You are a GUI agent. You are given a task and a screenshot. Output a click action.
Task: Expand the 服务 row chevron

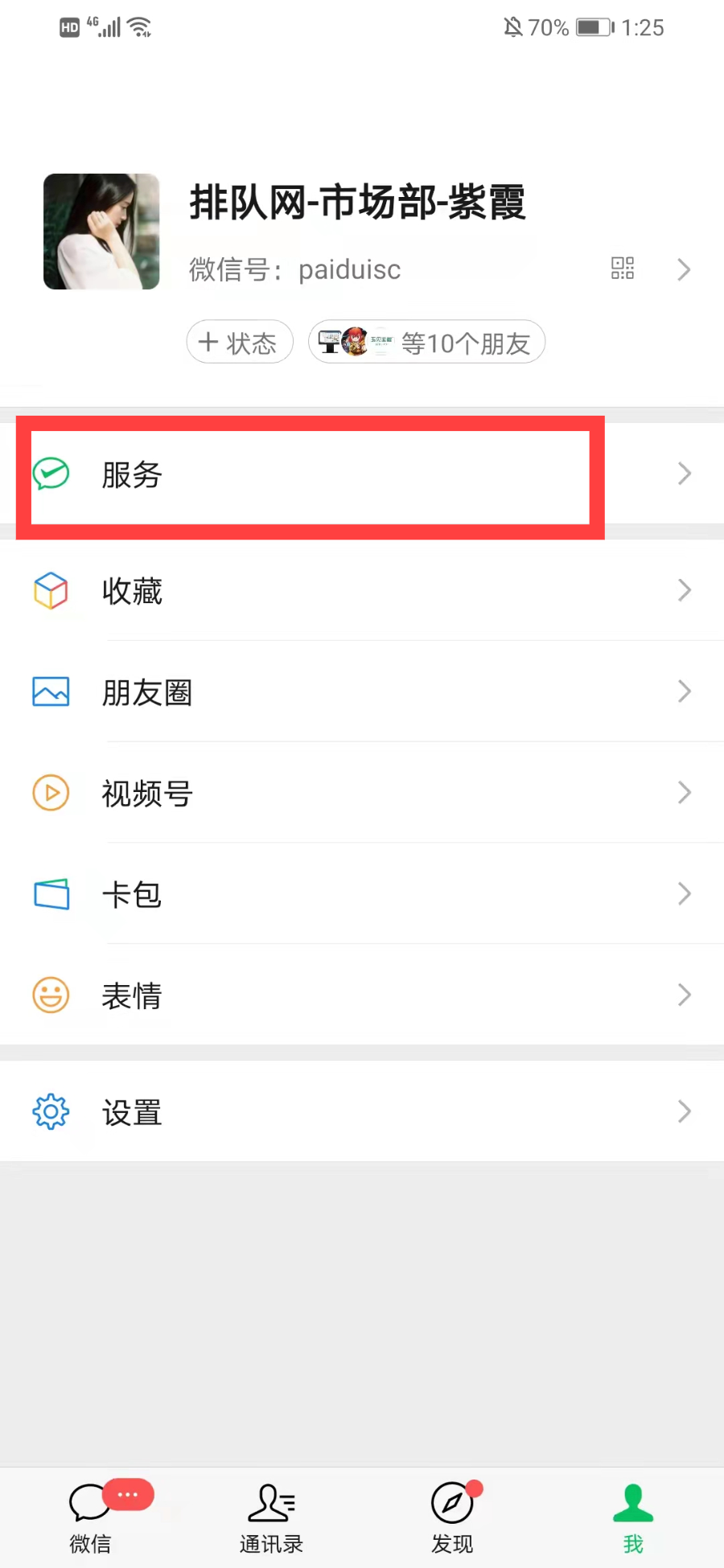pos(683,474)
